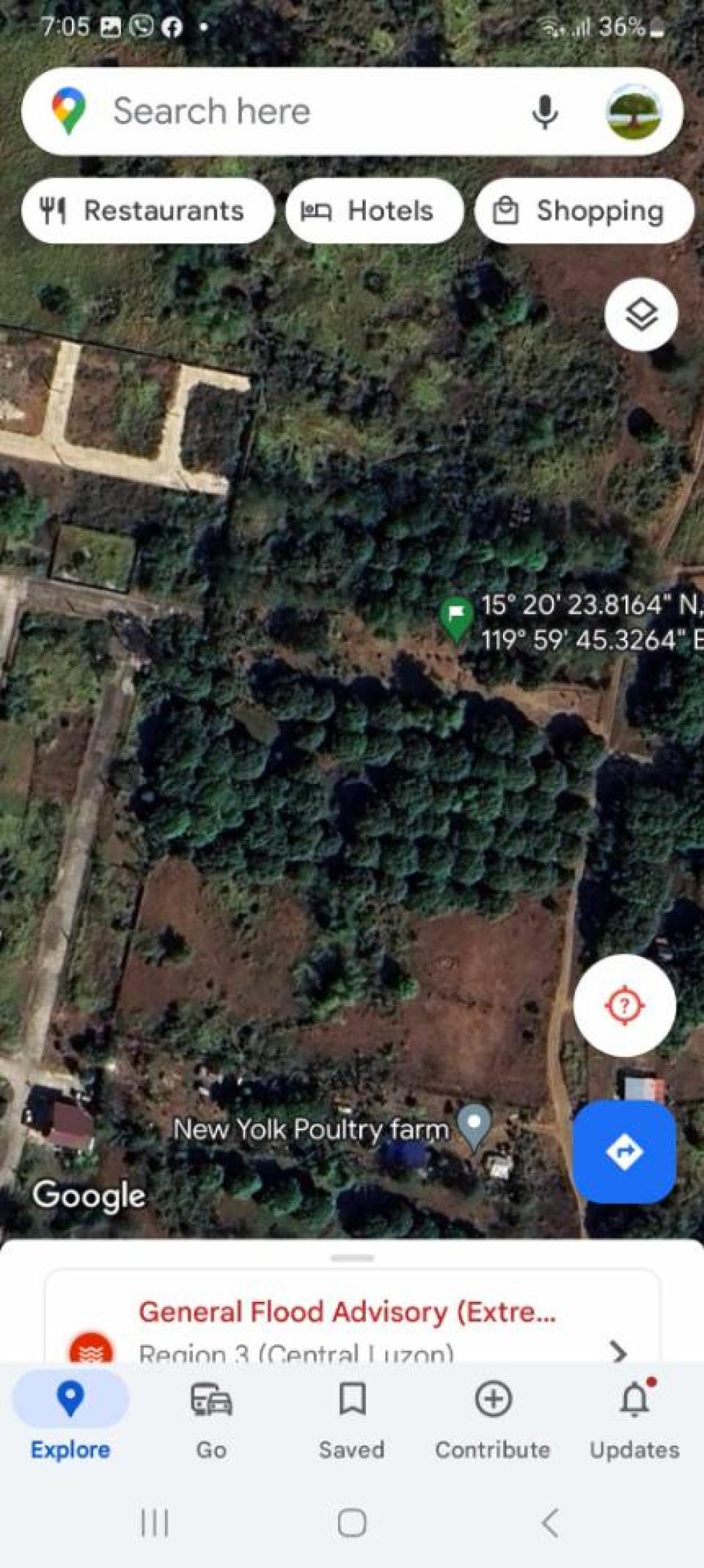Open New Yolk Poultry farm place marker
This screenshot has height=1568, width=704.
pos(474,1125)
